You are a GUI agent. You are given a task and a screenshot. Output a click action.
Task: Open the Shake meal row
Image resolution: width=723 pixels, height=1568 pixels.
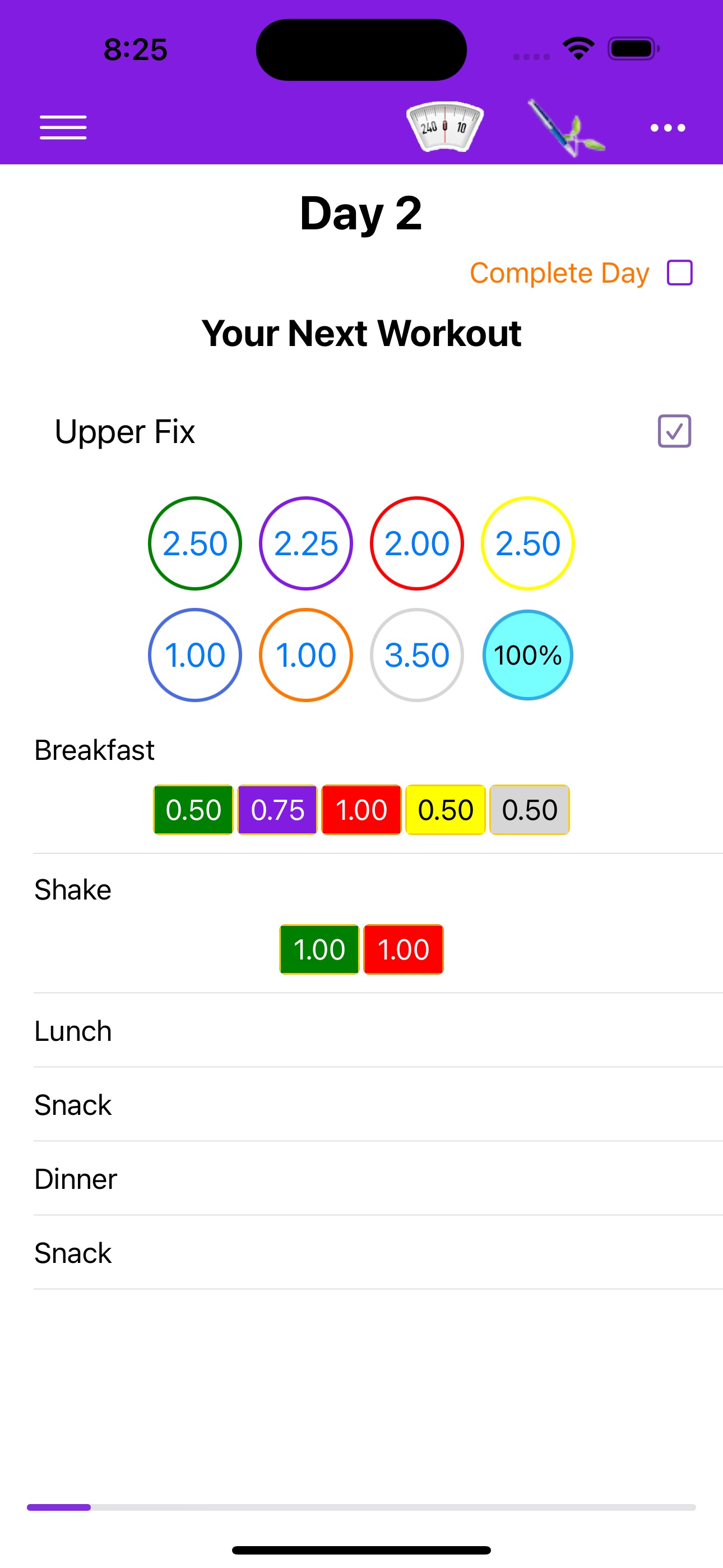tap(378, 924)
